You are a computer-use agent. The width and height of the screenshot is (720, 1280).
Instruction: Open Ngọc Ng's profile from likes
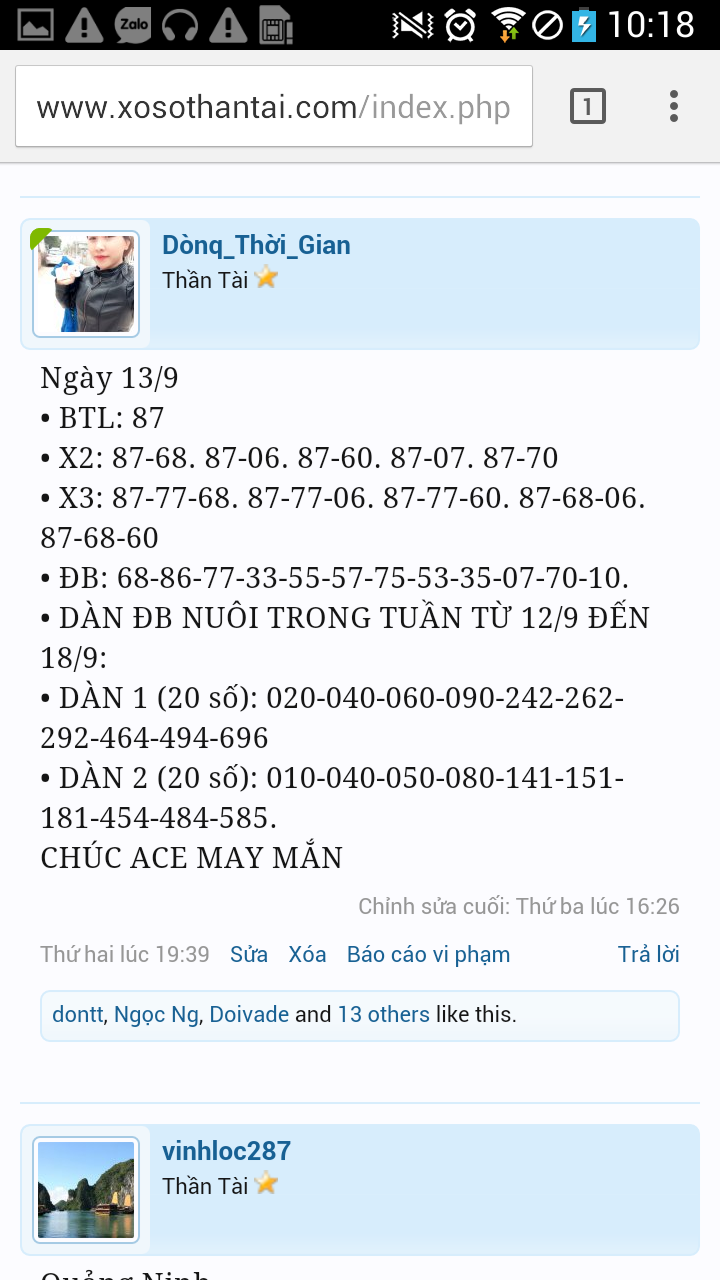click(x=156, y=1014)
